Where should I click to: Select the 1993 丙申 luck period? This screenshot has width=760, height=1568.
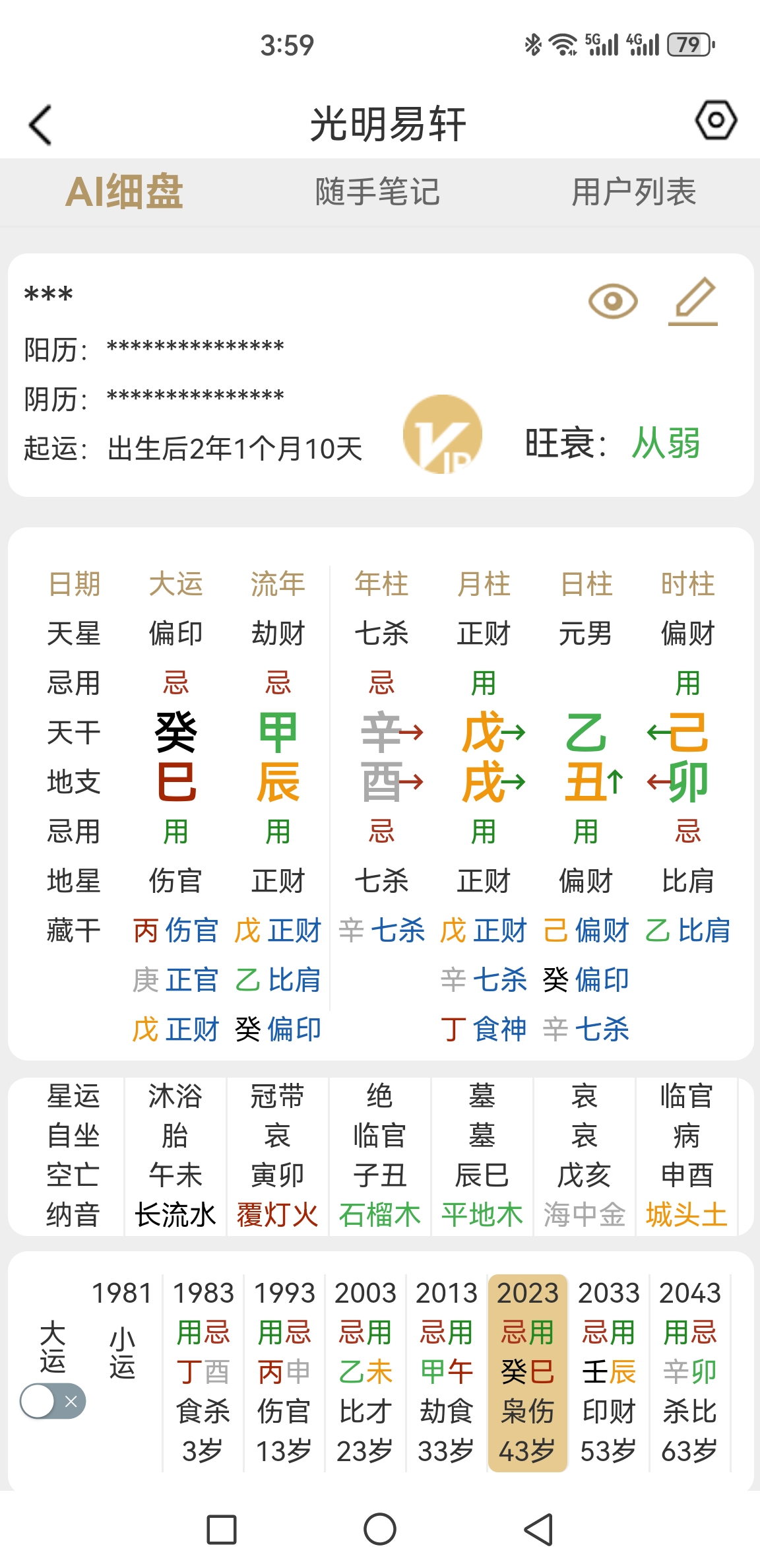[x=284, y=1371]
